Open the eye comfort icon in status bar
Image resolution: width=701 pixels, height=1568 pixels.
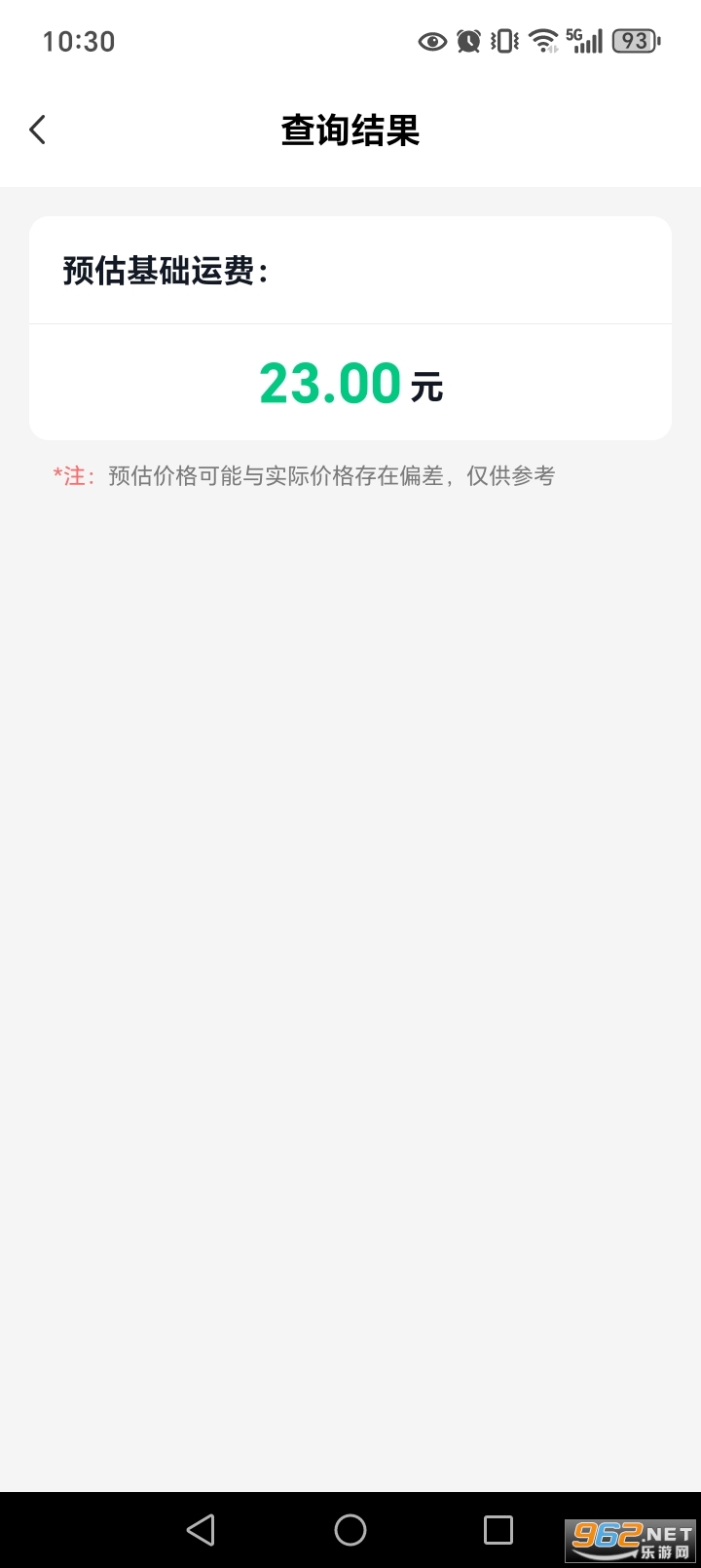point(432,41)
